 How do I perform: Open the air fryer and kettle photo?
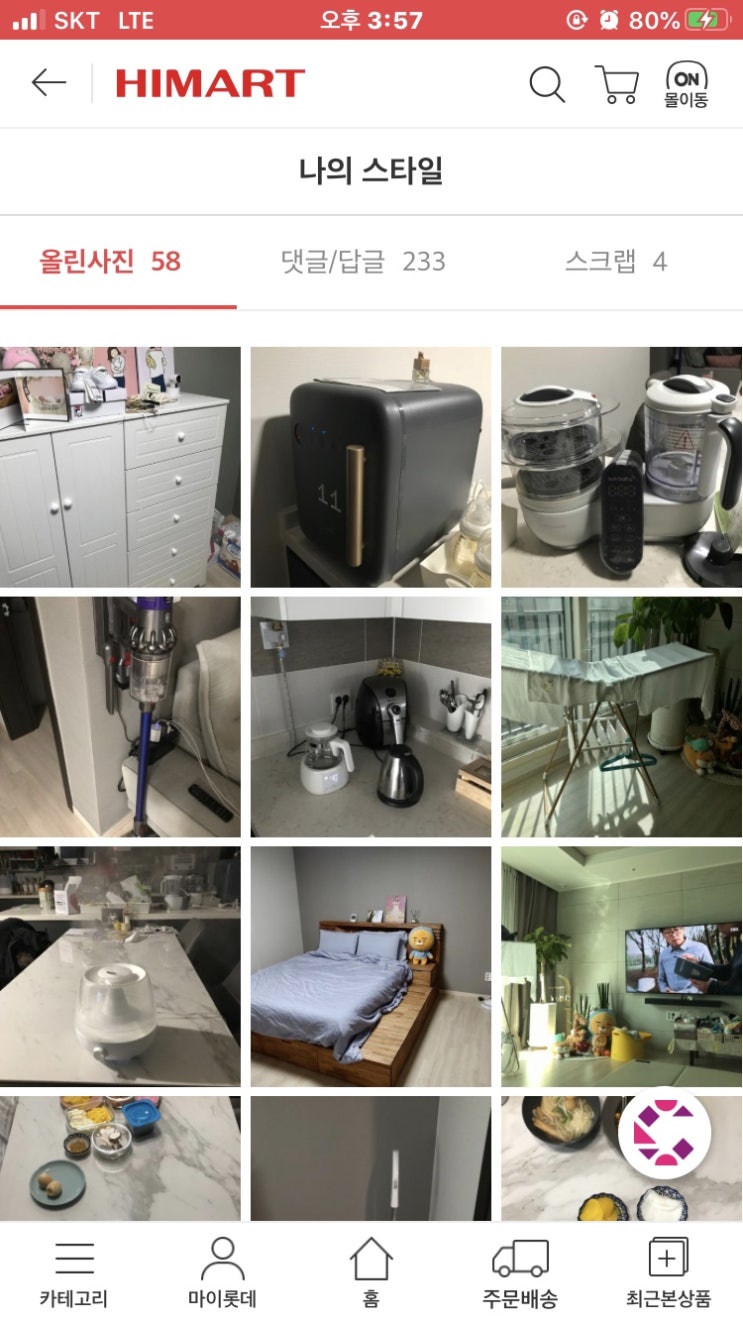tap(371, 717)
